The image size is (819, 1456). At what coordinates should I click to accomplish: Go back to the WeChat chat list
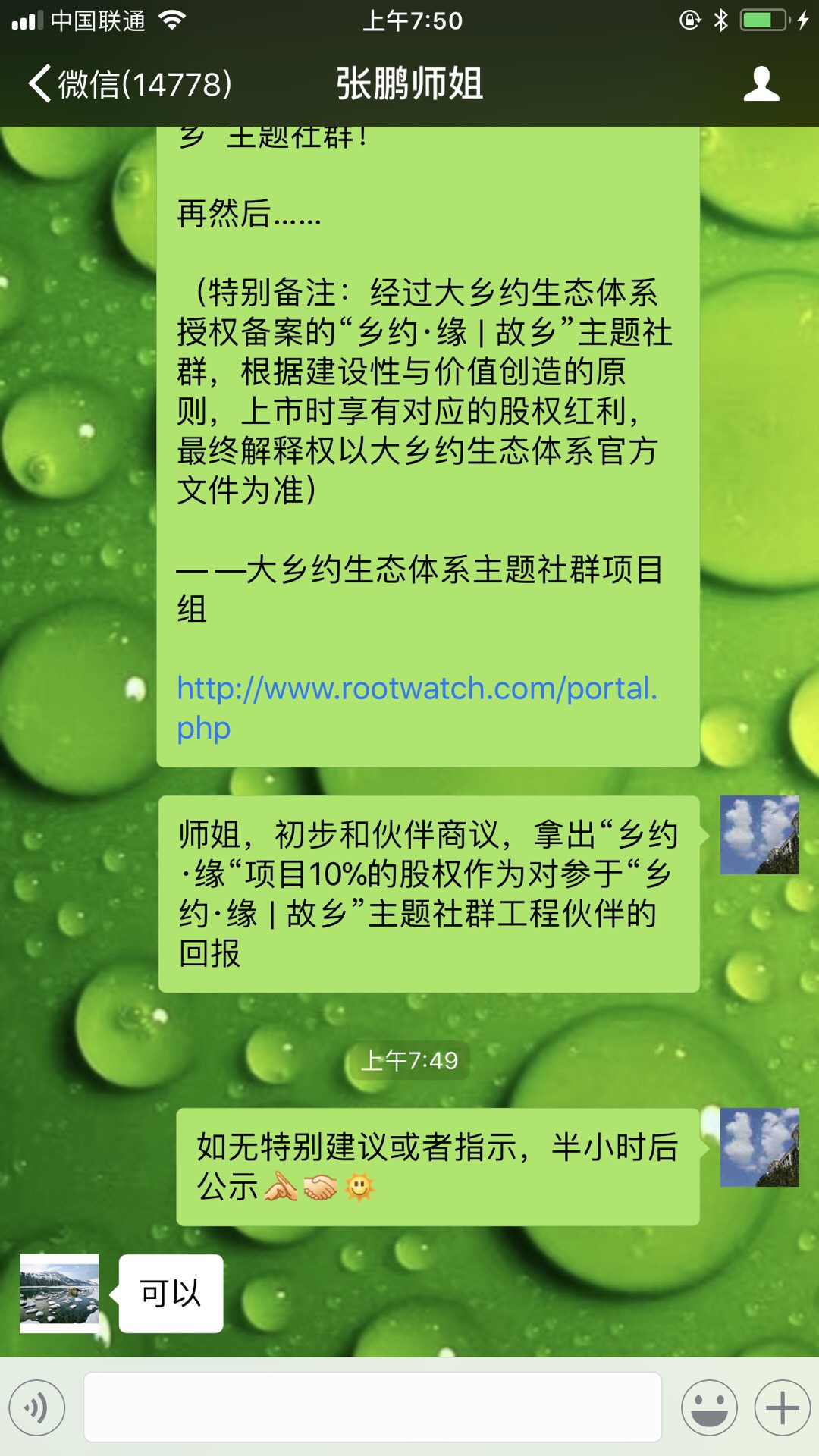[x=129, y=83]
